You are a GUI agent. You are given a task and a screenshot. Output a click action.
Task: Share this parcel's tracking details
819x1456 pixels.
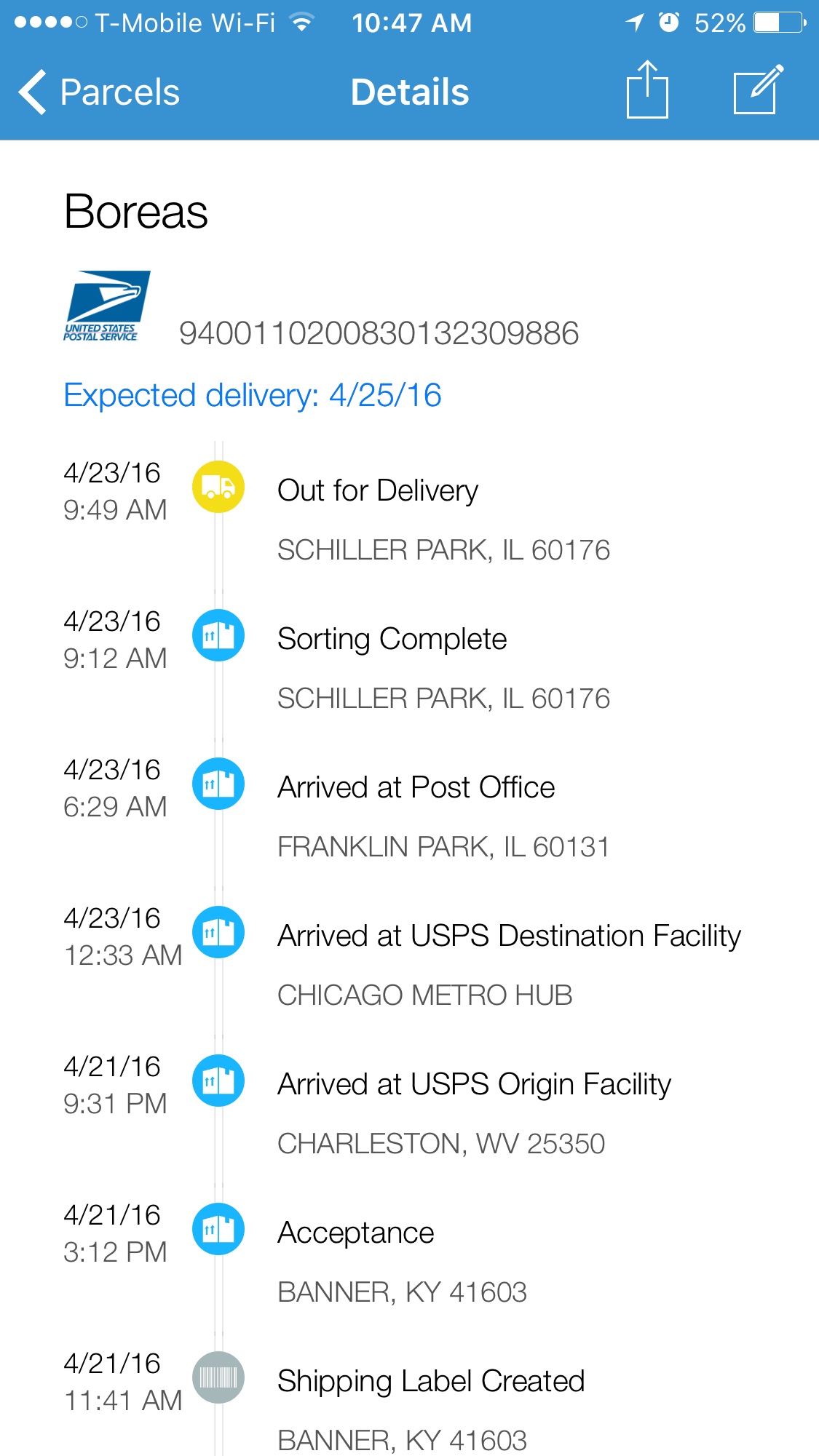pyautogui.click(x=646, y=90)
